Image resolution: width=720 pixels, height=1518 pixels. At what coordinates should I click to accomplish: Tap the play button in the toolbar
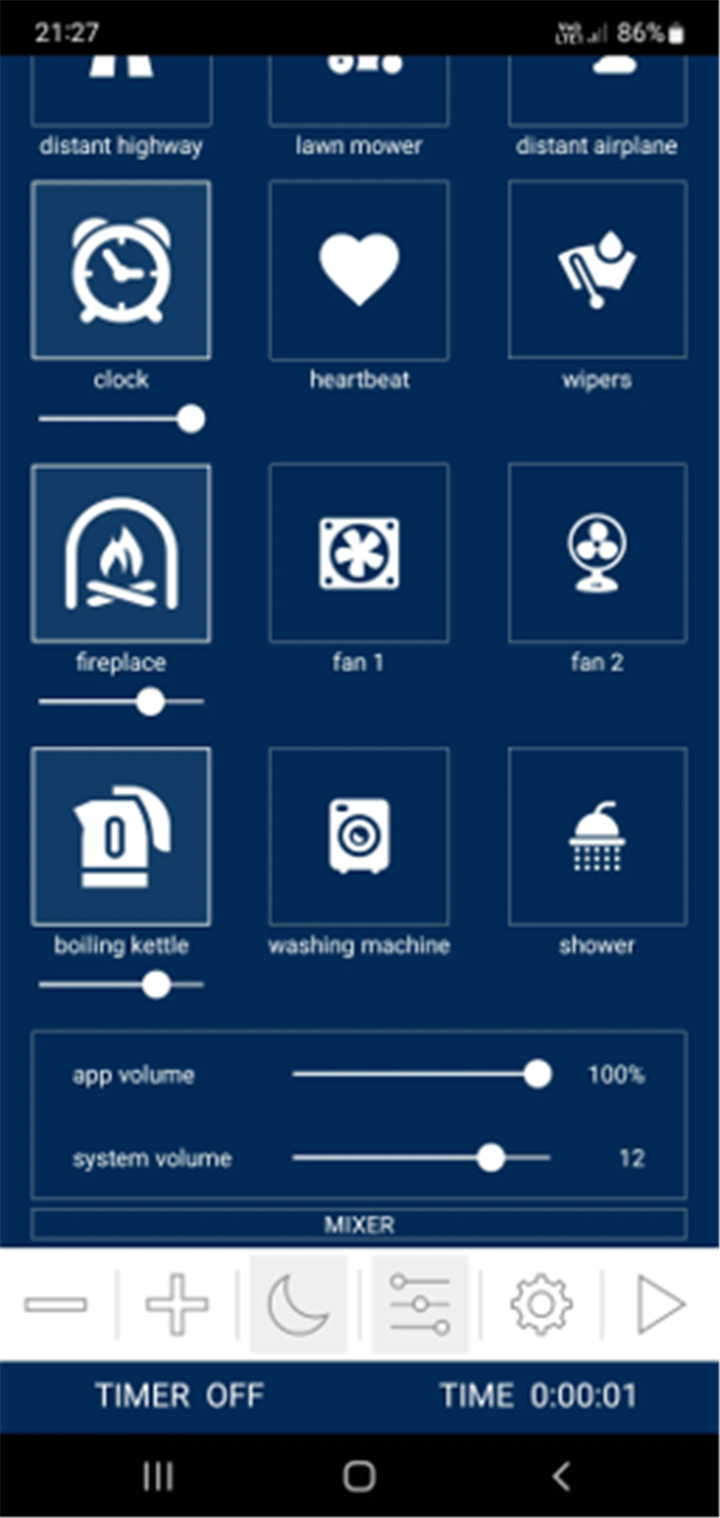click(661, 1304)
